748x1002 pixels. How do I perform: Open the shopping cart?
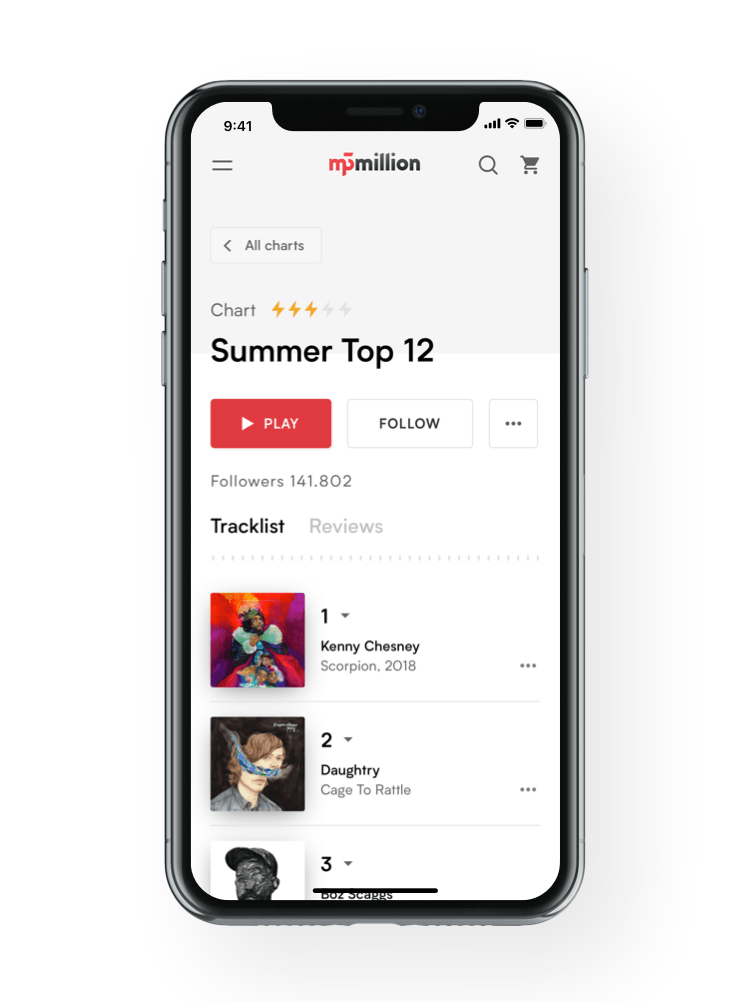pyautogui.click(x=530, y=165)
